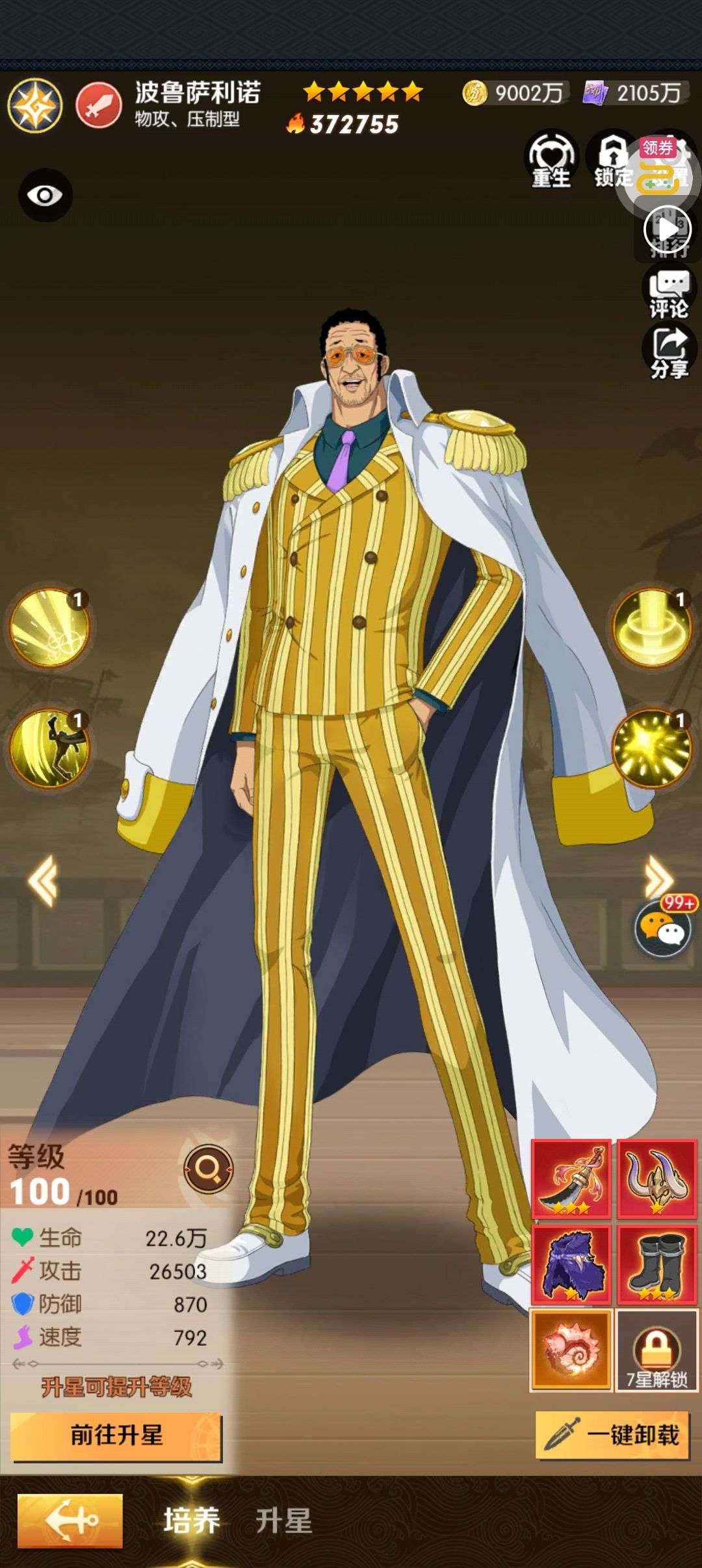This screenshot has width=702, height=1568.
Task: Switch to next hero with right arrow
Action: (x=658, y=878)
